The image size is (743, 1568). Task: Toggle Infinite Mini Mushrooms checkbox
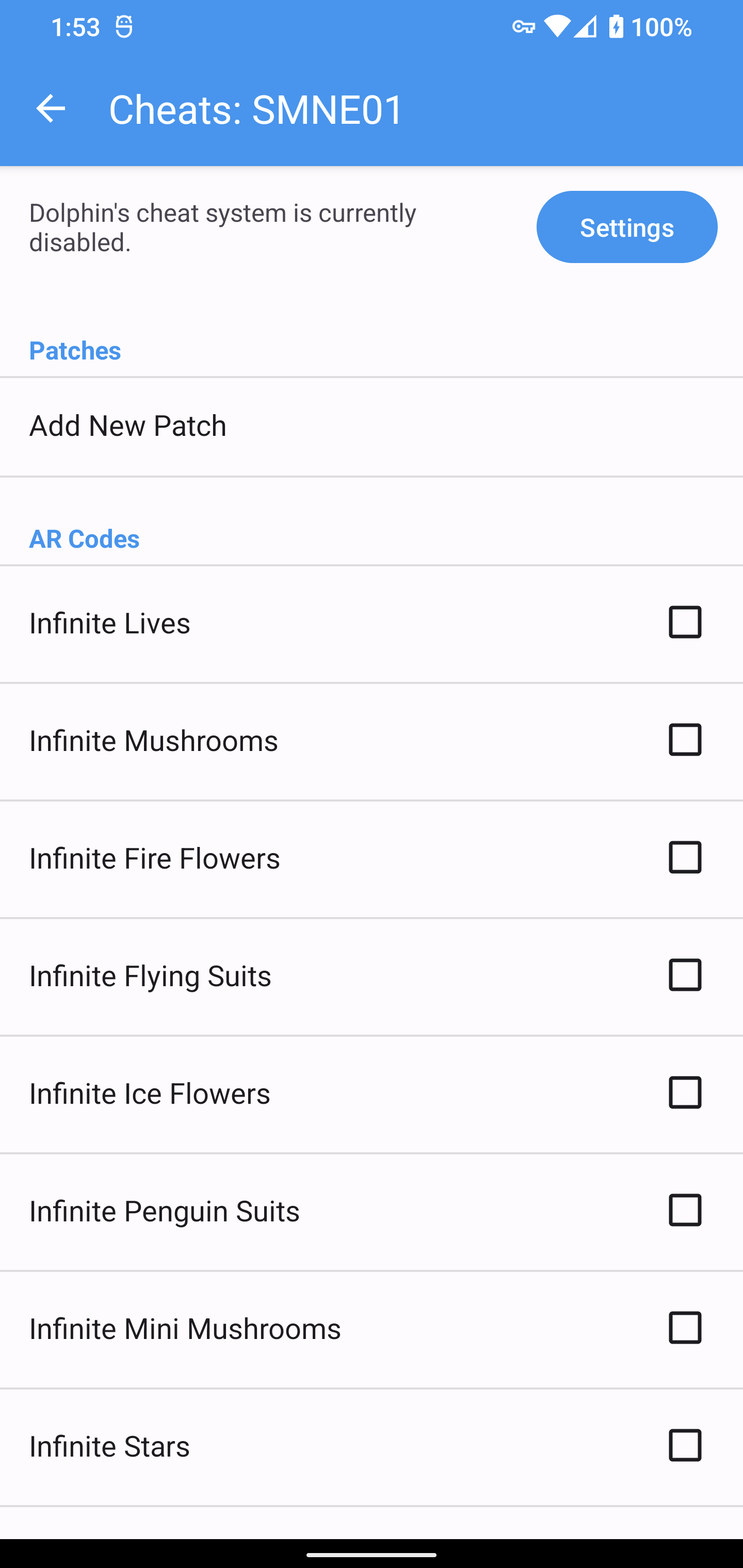685,1328
